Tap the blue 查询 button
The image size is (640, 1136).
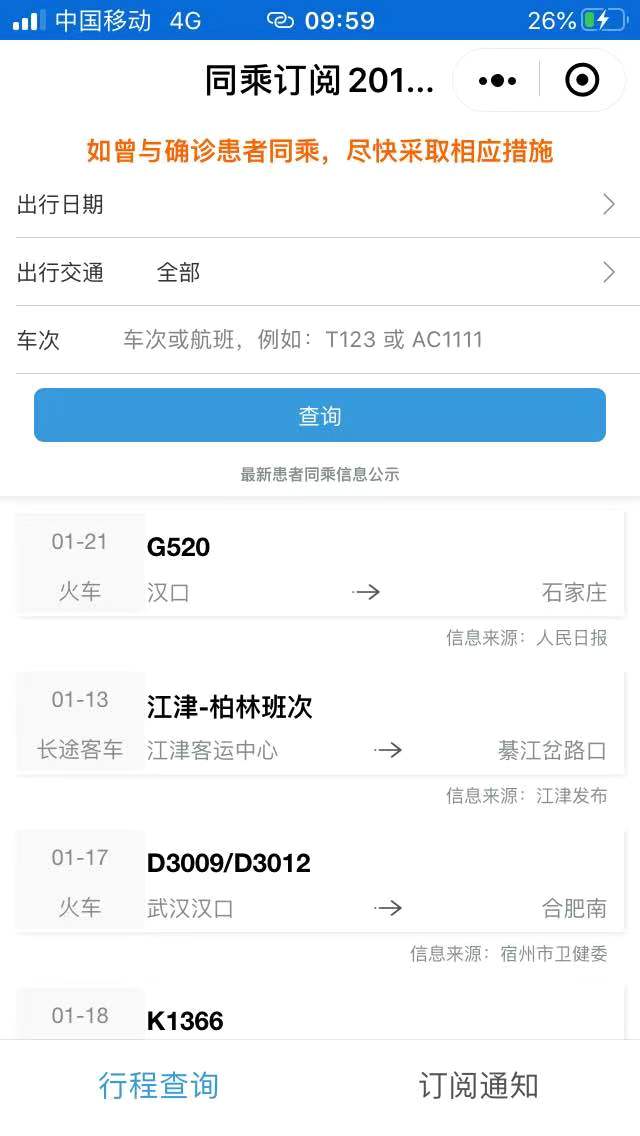click(x=320, y=415)
